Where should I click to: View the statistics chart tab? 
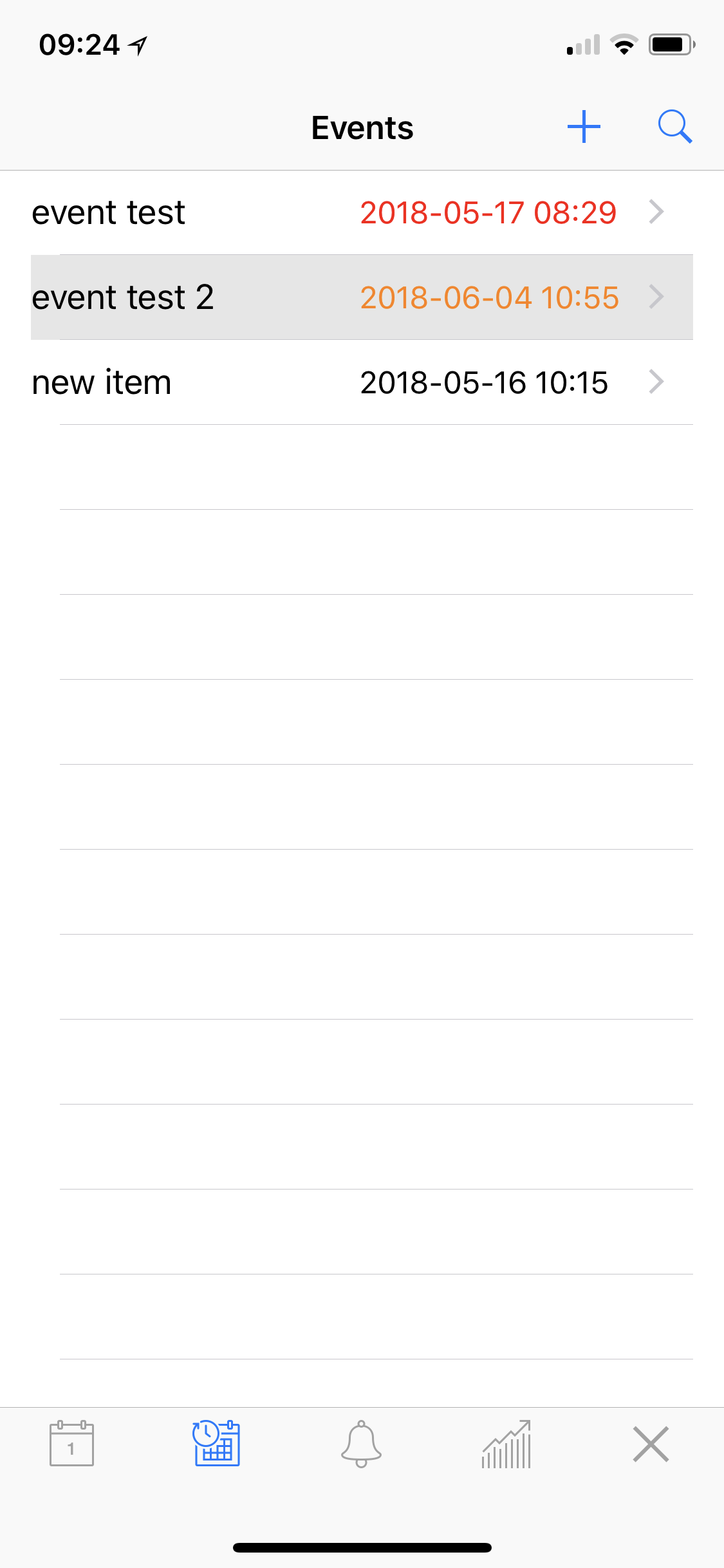[506, 1444]
